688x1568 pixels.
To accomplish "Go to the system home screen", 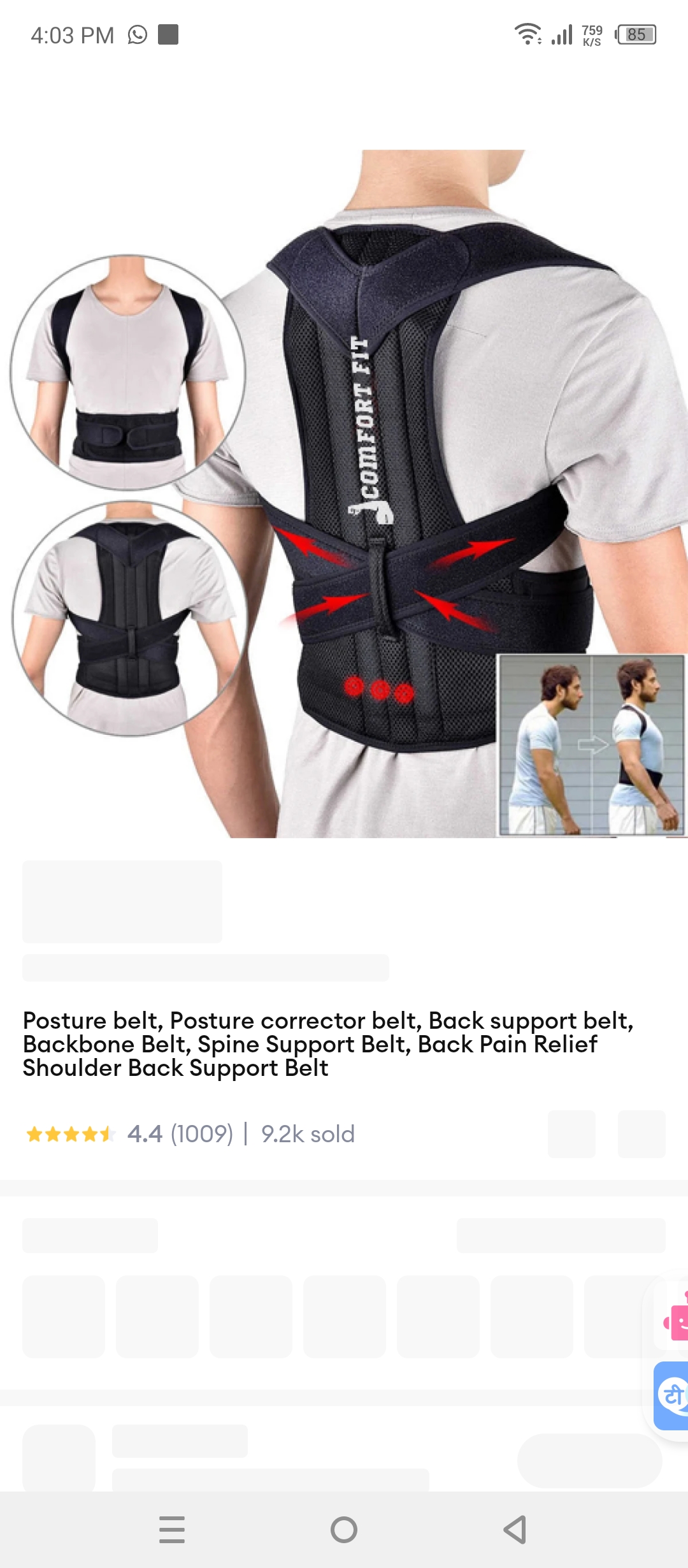I will (344, 1530).
